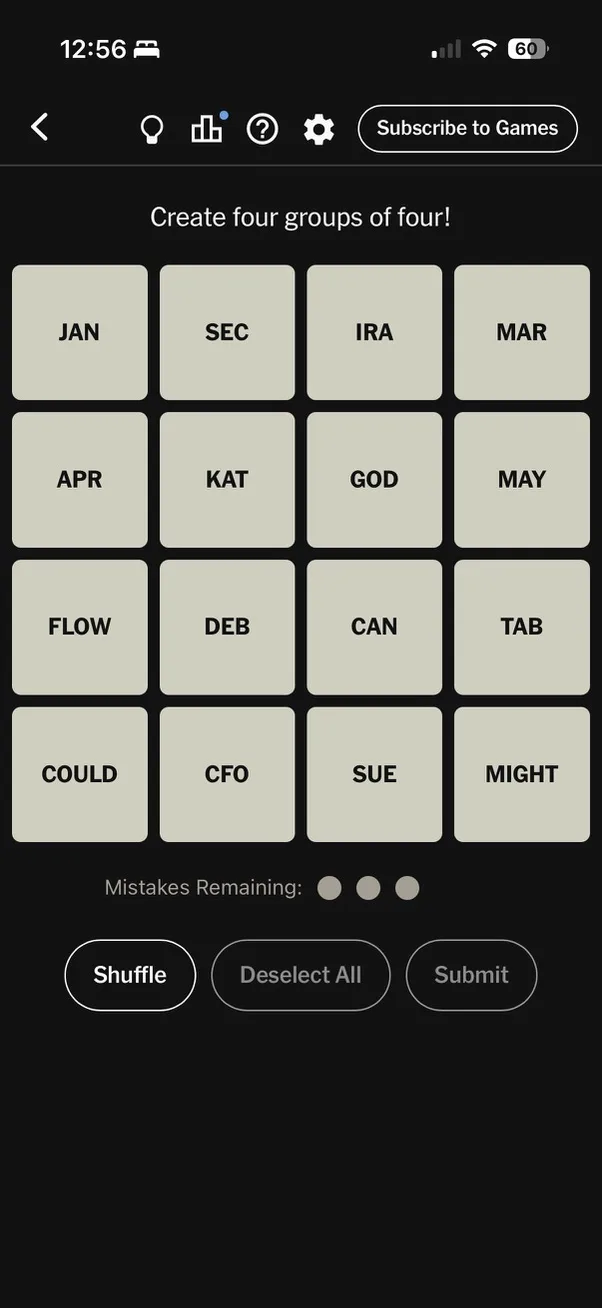Select the SEC tile
This screenshot has height=1308, width=602.
pos(227,332)
